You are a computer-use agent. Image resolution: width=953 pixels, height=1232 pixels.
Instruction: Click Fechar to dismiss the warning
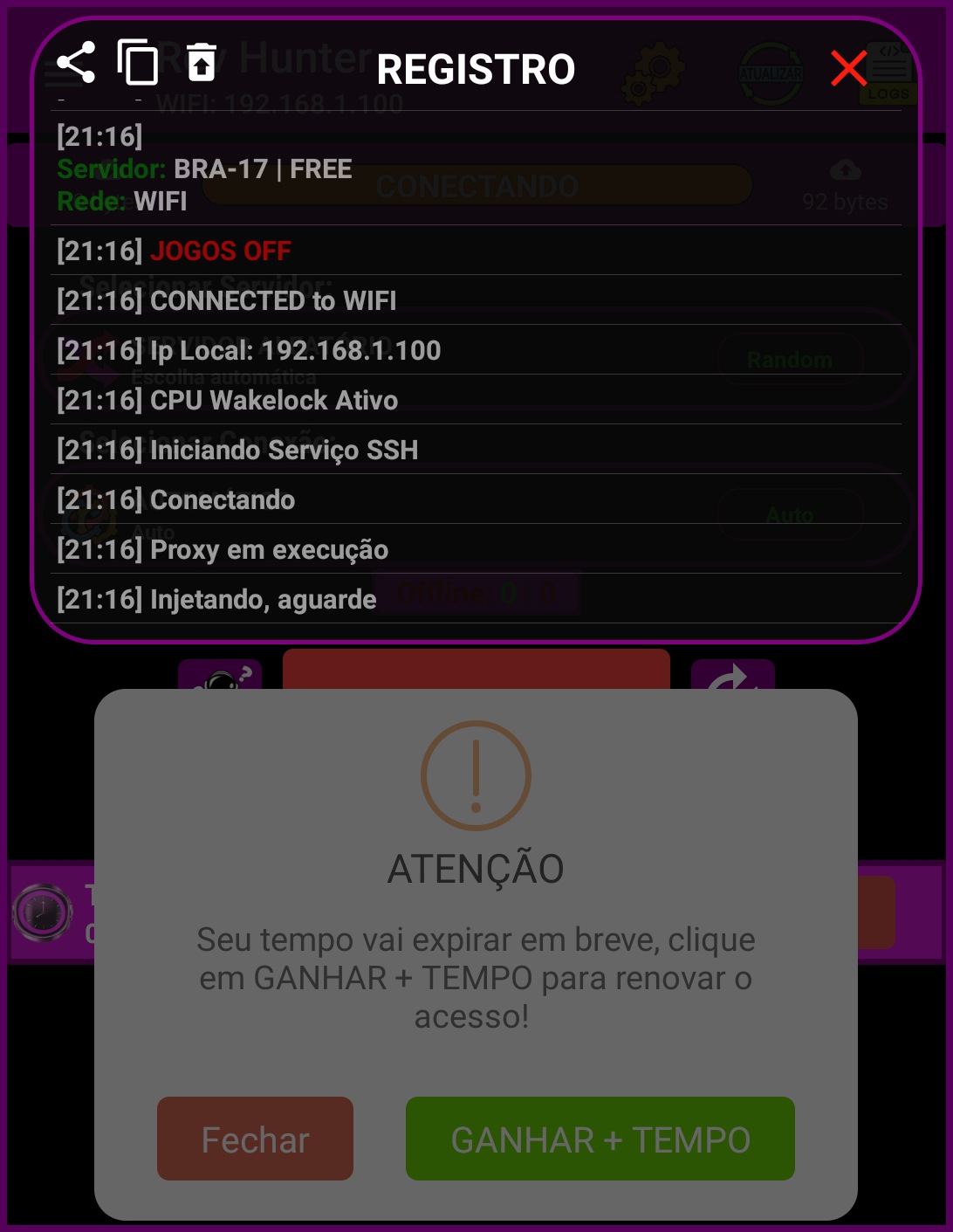point(255,1139)
